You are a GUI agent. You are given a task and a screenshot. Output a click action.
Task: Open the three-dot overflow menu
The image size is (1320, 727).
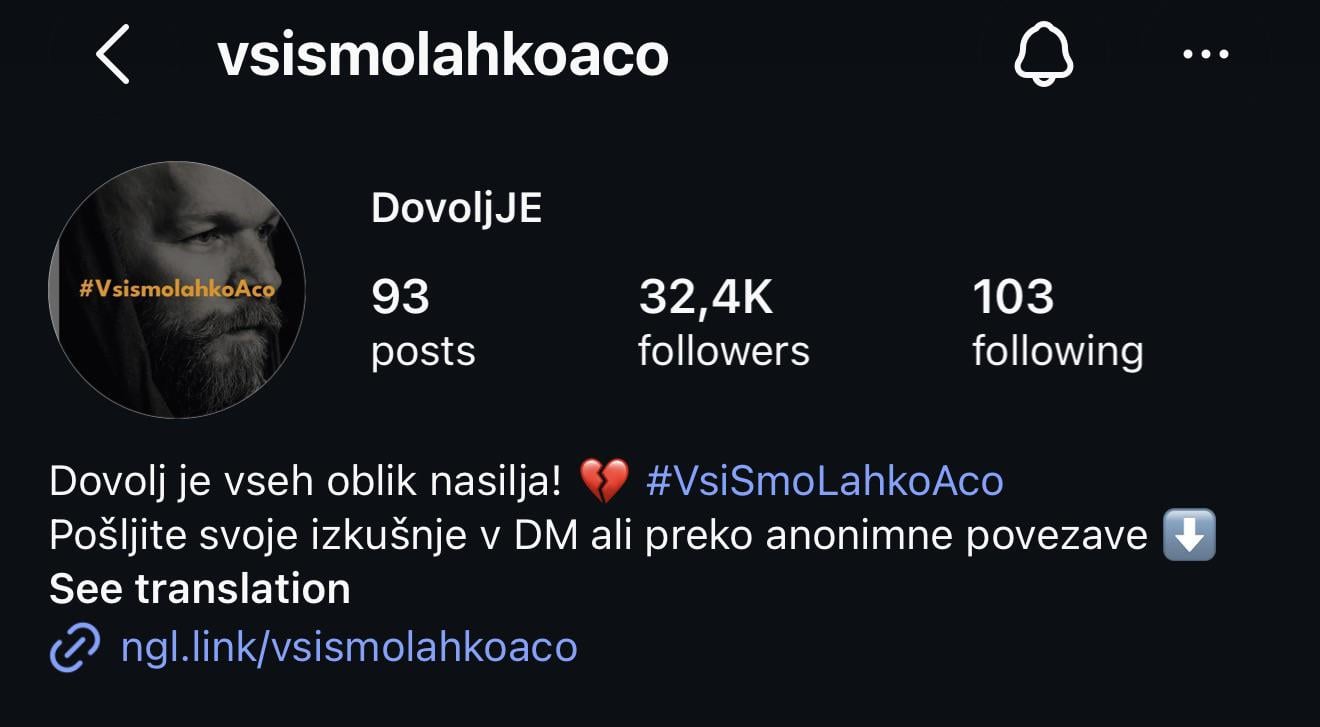[1205, 55]
